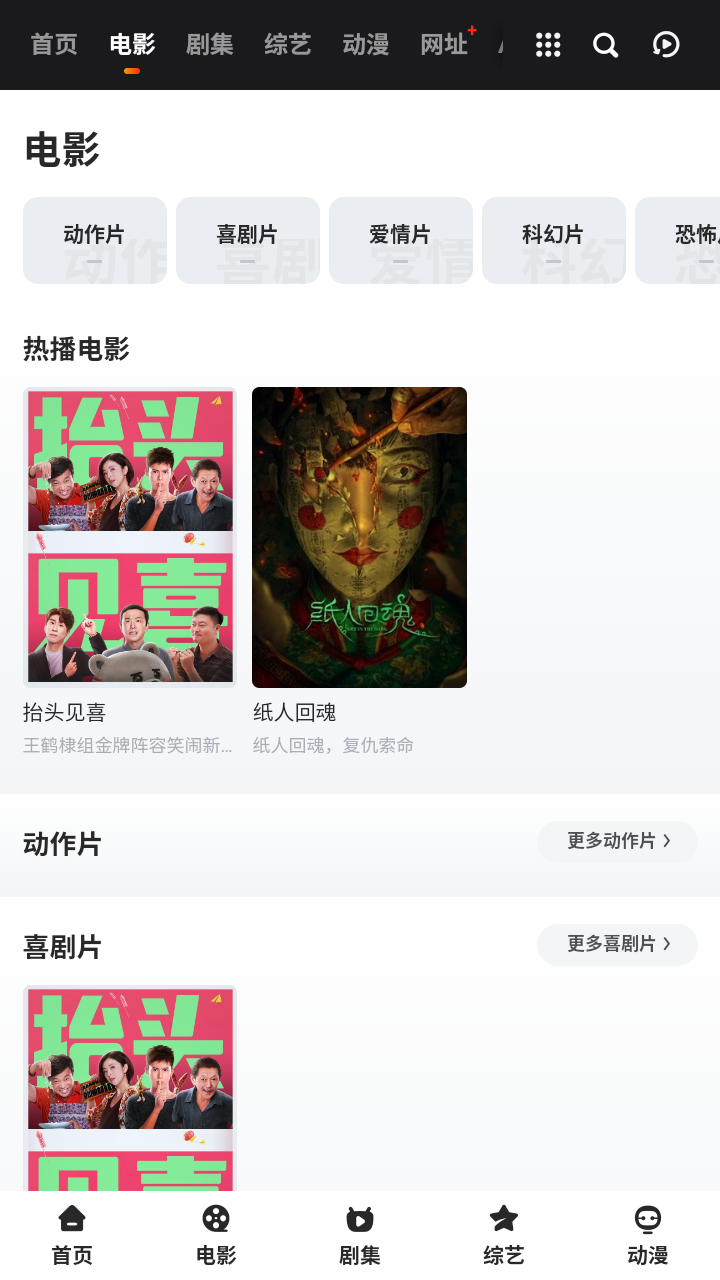Select the 科幻片 category button
The height and width of the screenshot is (1280, 720).
coord(553,240)
